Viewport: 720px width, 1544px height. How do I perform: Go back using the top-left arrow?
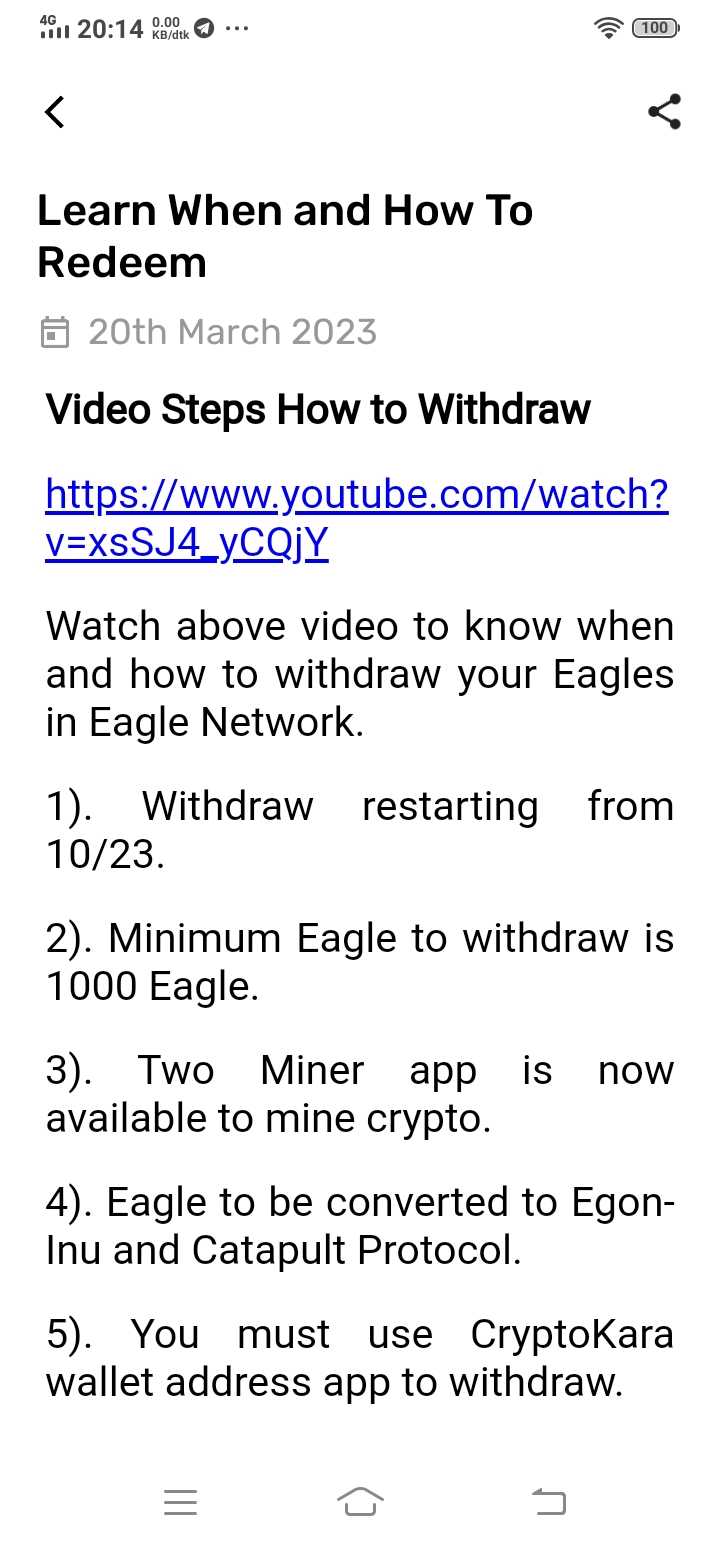(55, 112)
